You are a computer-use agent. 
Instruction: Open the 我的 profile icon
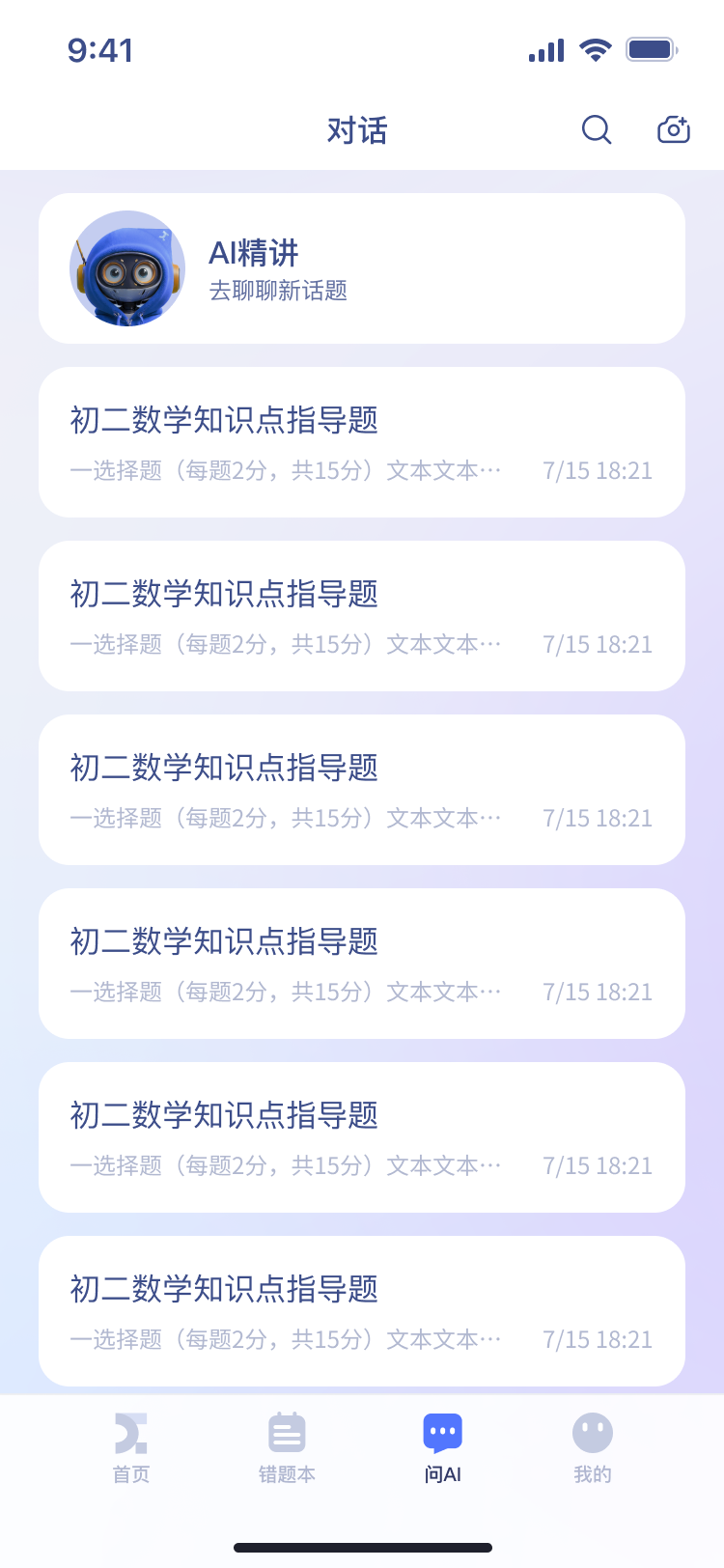(x=592, y=1439)
